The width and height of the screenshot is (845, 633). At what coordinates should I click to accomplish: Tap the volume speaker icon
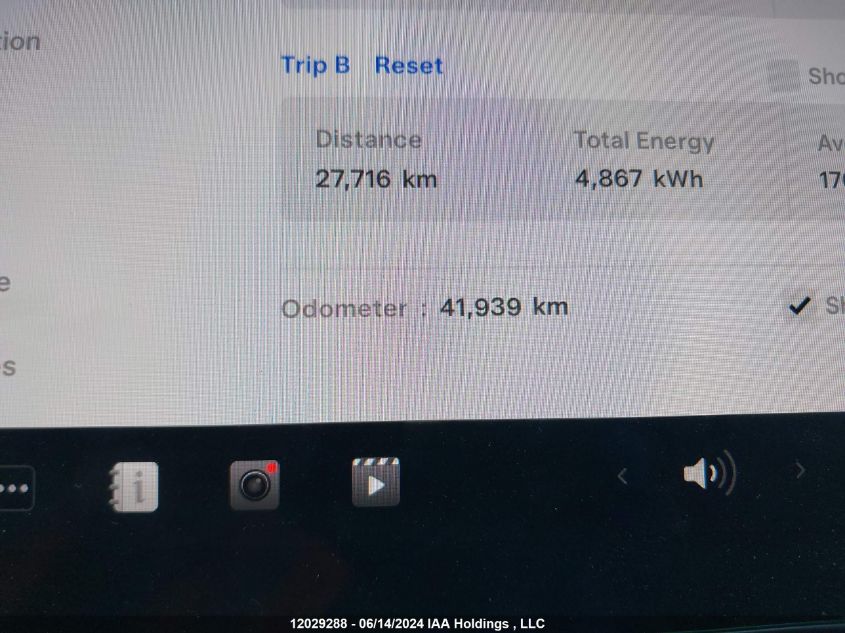pos(708,474)
